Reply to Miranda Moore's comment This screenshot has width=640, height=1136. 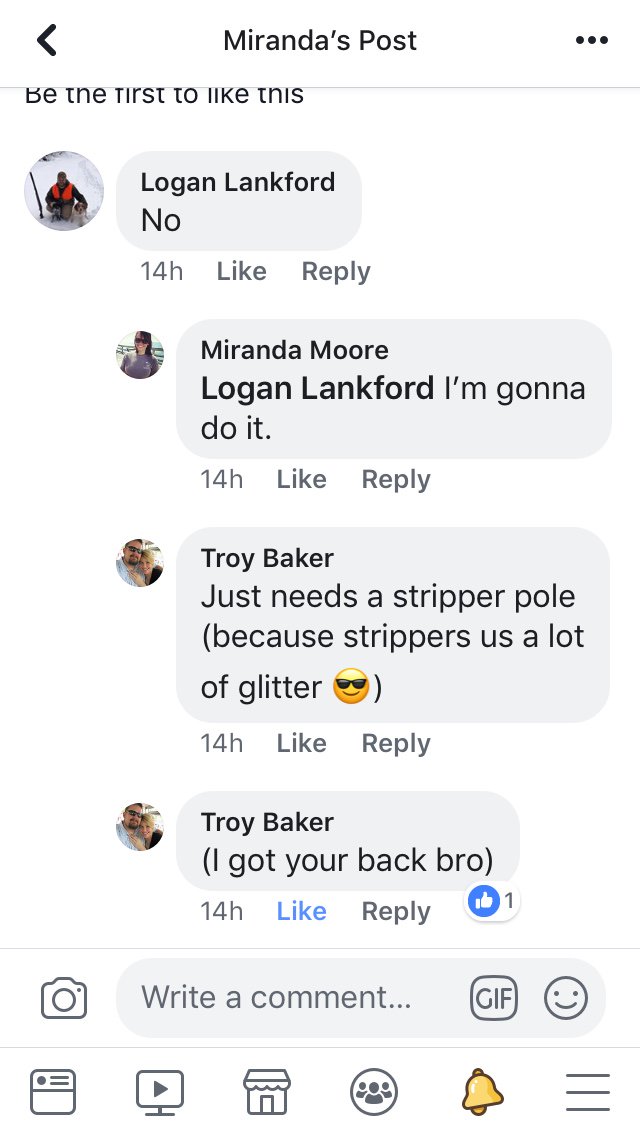coord(396,479)
